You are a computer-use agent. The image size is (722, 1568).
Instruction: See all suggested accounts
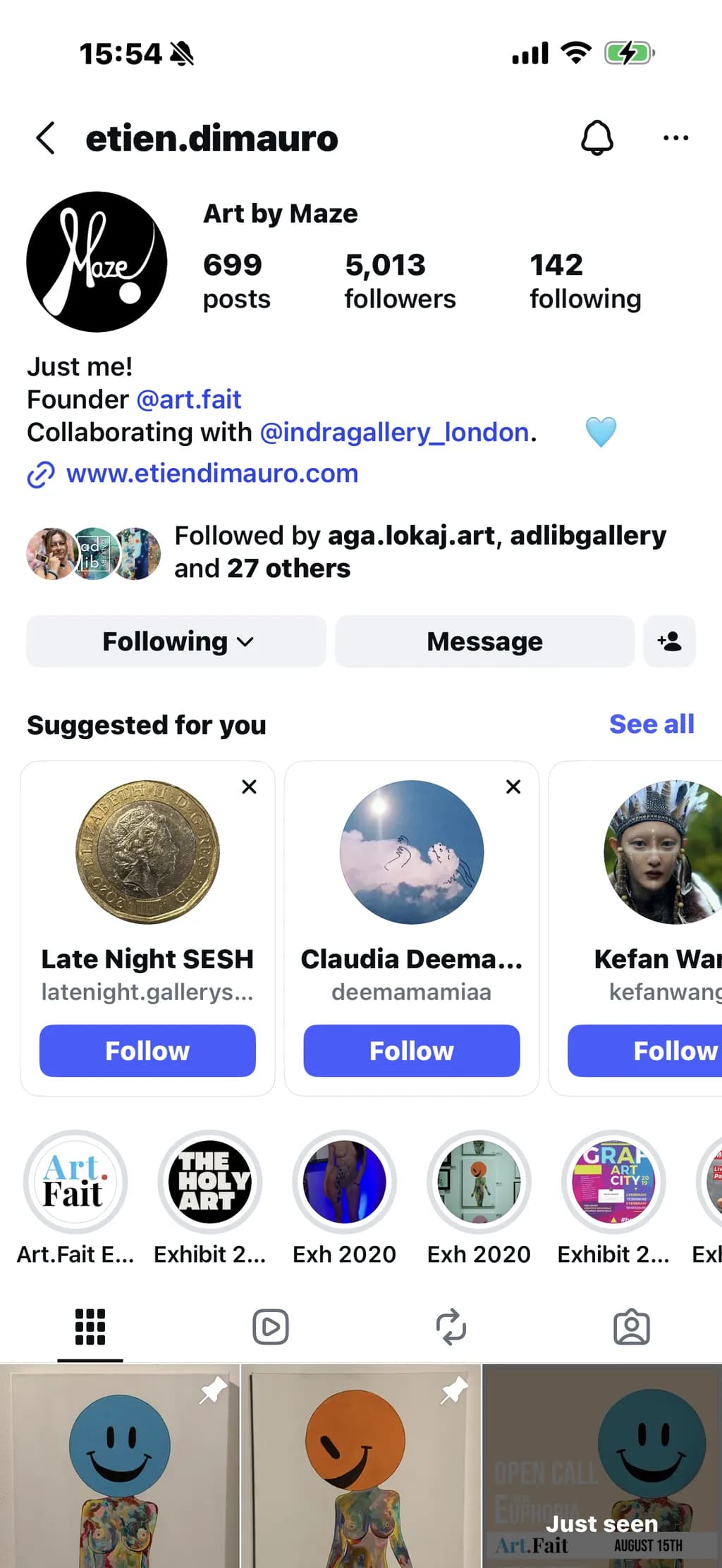(651, 724)
